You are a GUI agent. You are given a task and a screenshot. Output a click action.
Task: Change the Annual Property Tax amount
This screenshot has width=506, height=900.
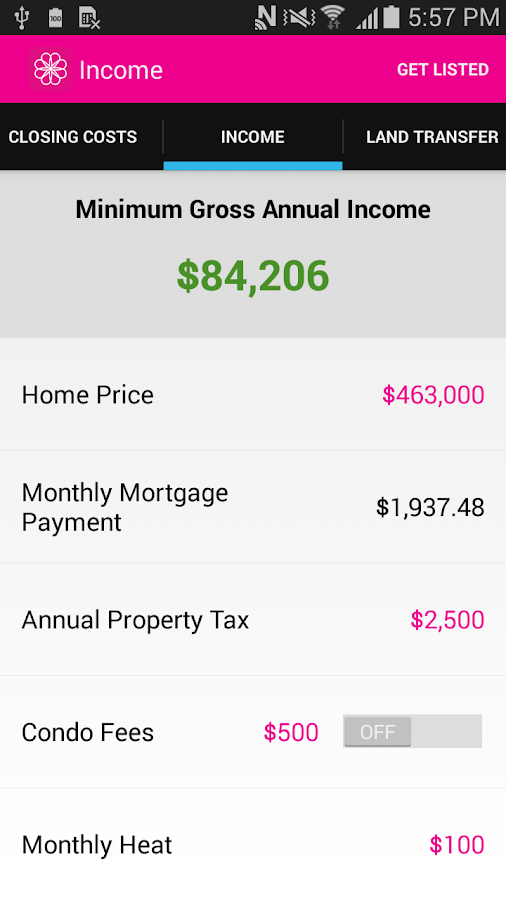(x=447, y=620)
